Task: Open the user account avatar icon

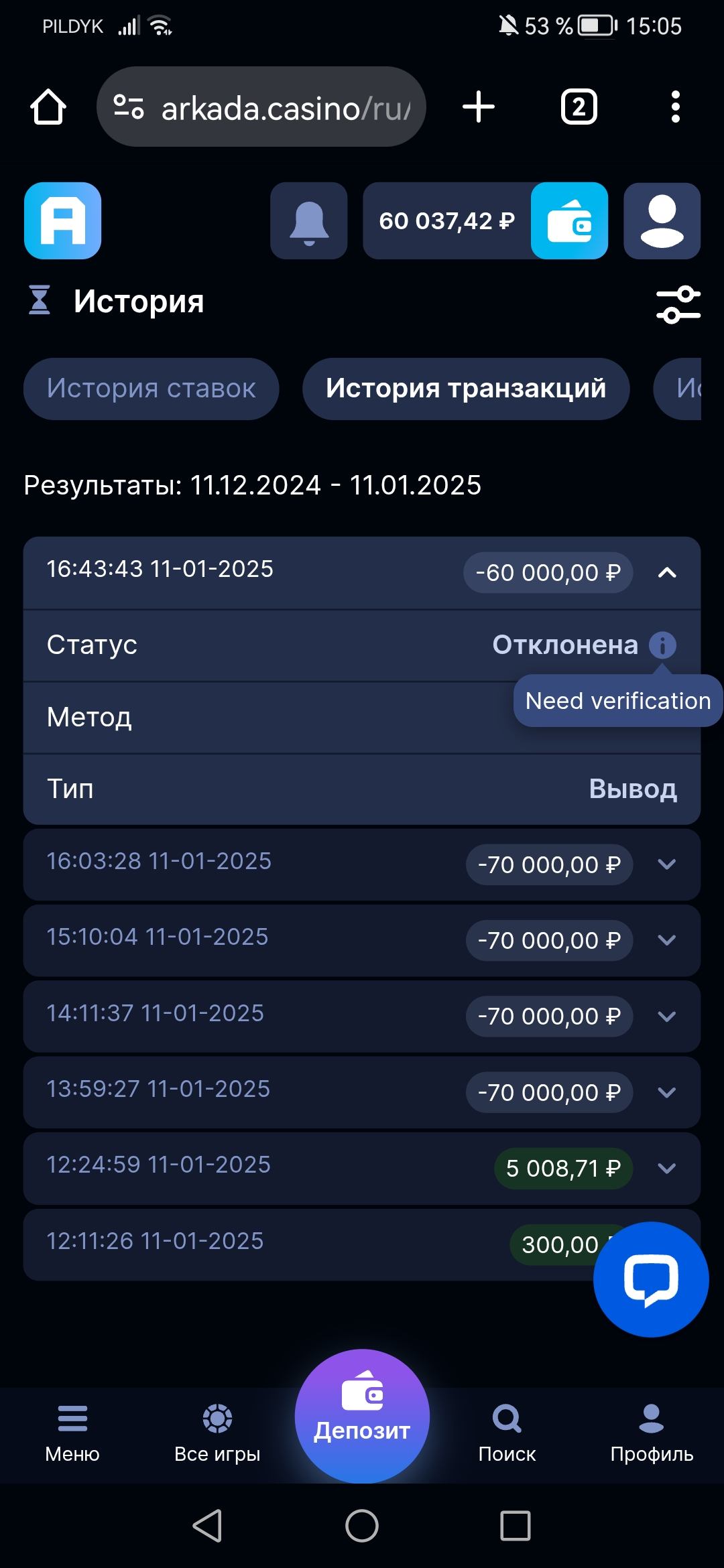Action: [x=662, y=221]
